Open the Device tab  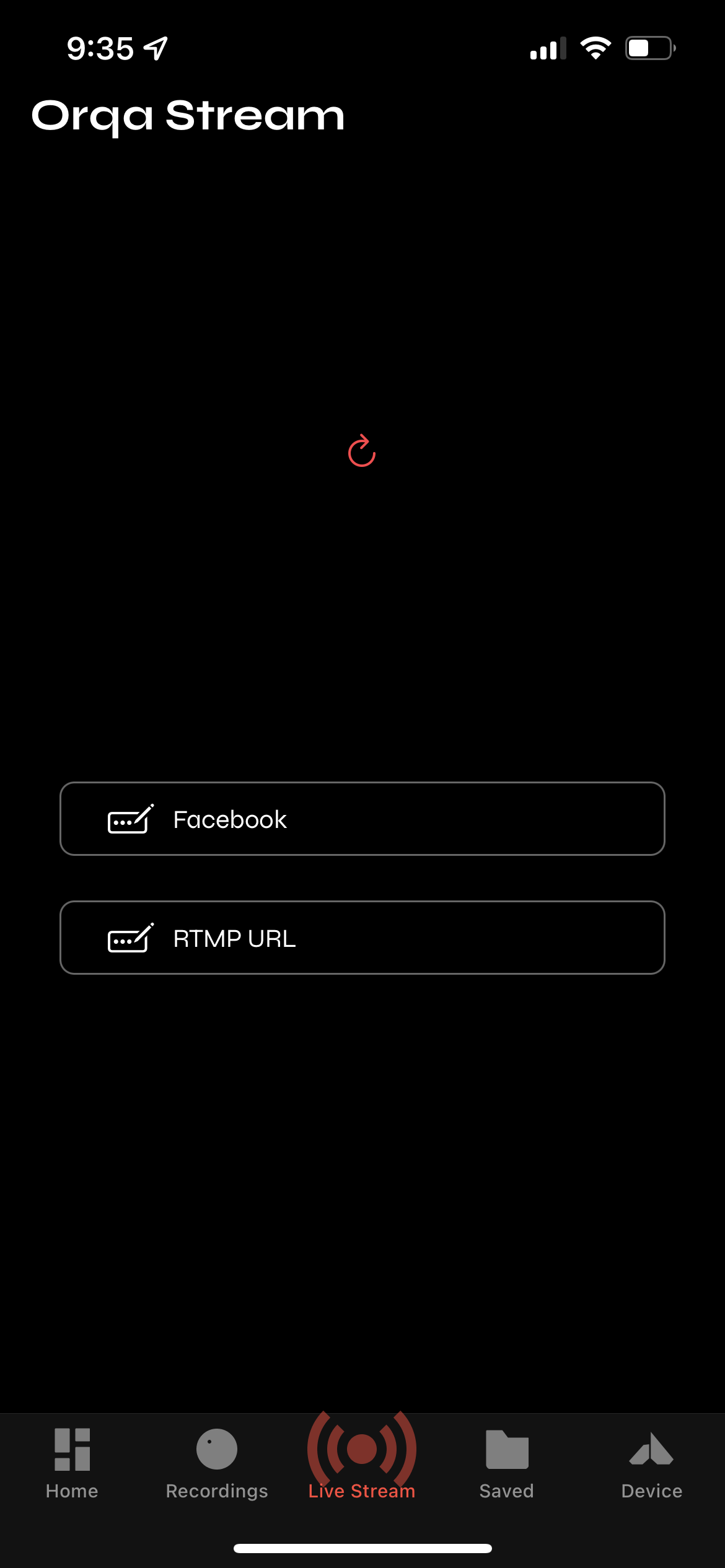coord(651,1463)
